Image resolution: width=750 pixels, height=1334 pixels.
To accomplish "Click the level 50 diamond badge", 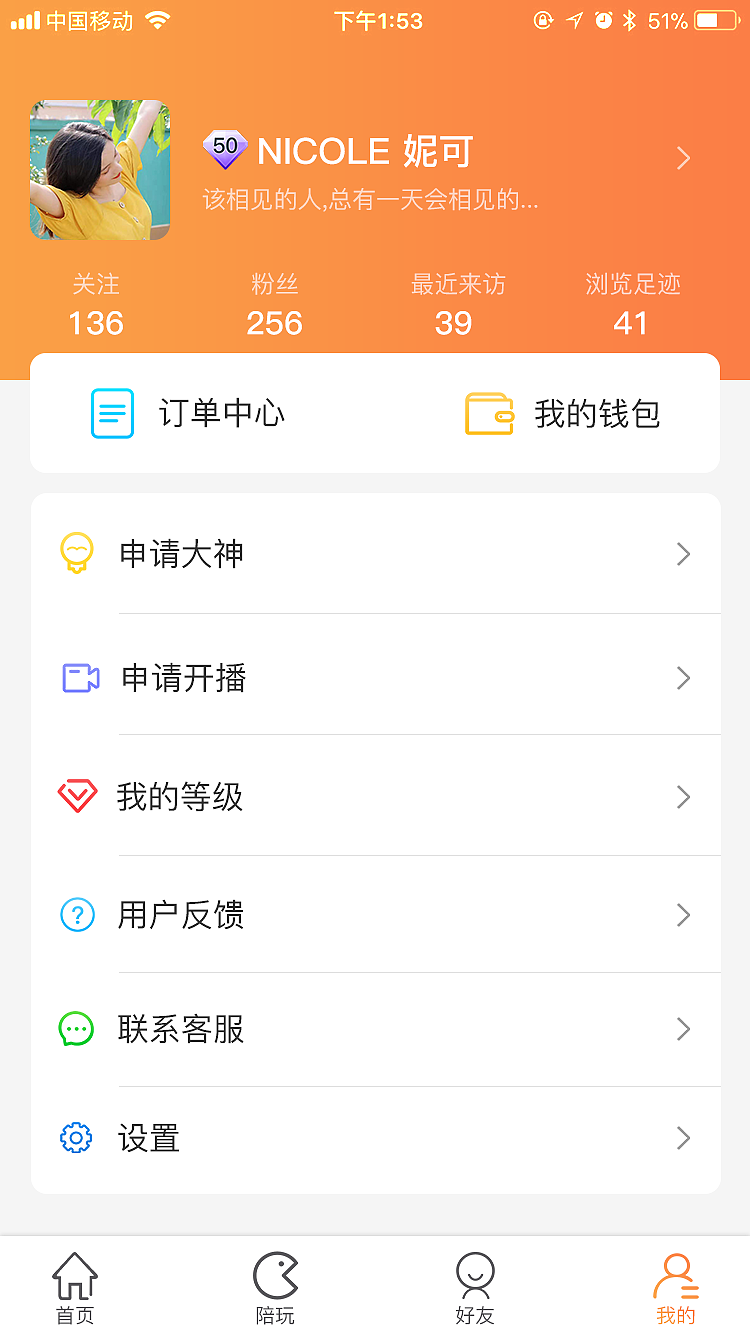I will pyautogui.click(x=225, y=150).
